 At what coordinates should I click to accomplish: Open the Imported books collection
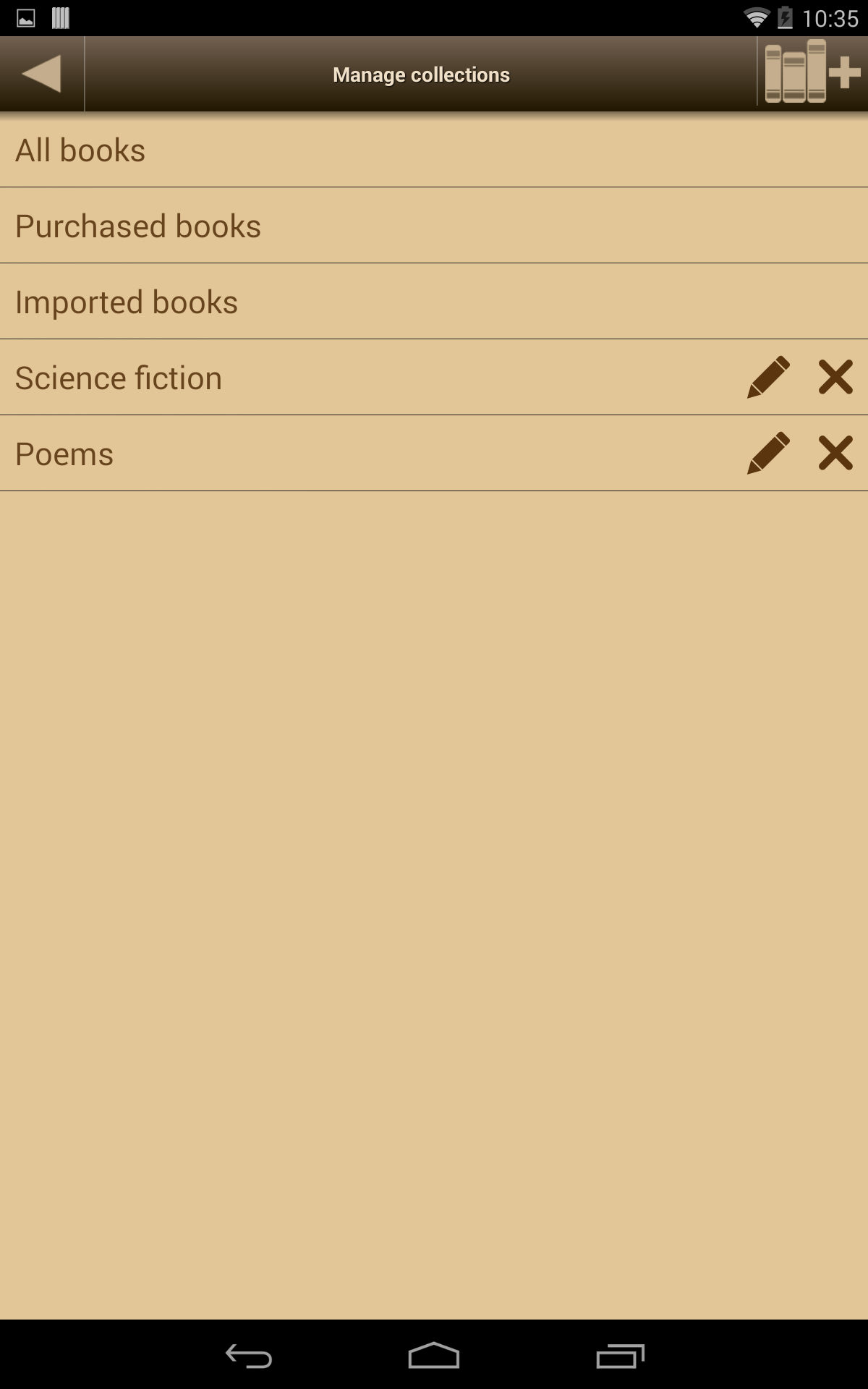[x=289, y=302]
